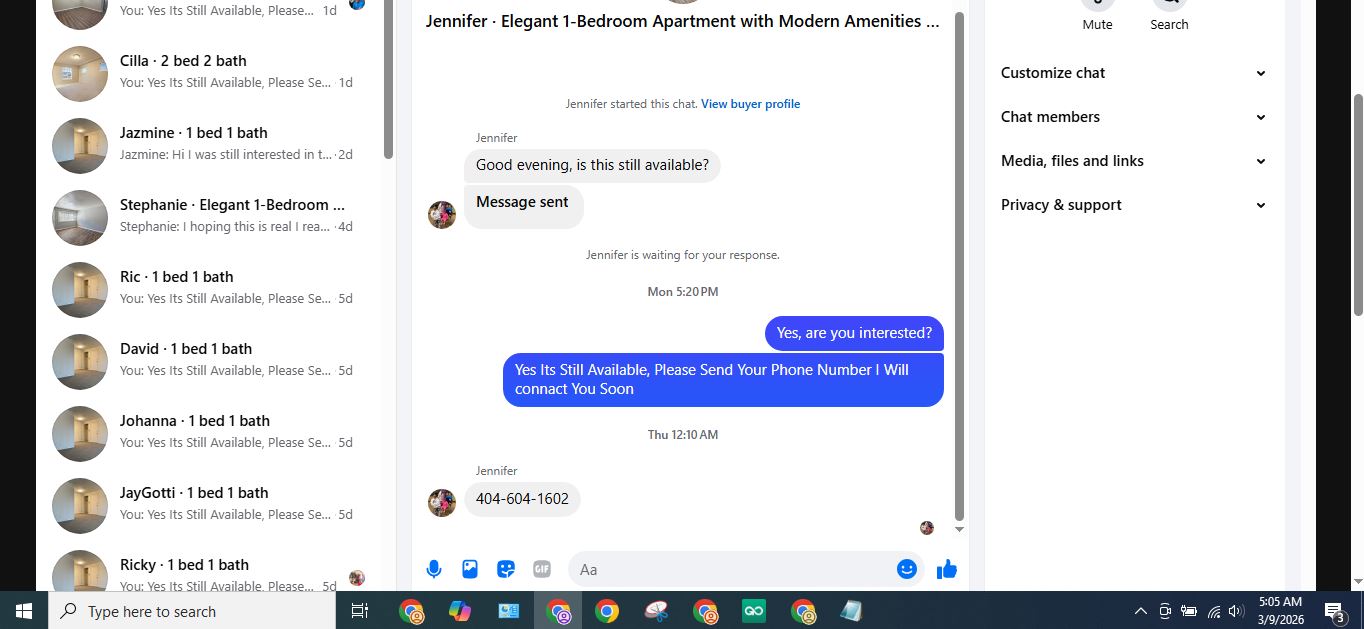This screenshot has height=629, width=1364.
Task: Open the GIF picker
Action: 542,569
